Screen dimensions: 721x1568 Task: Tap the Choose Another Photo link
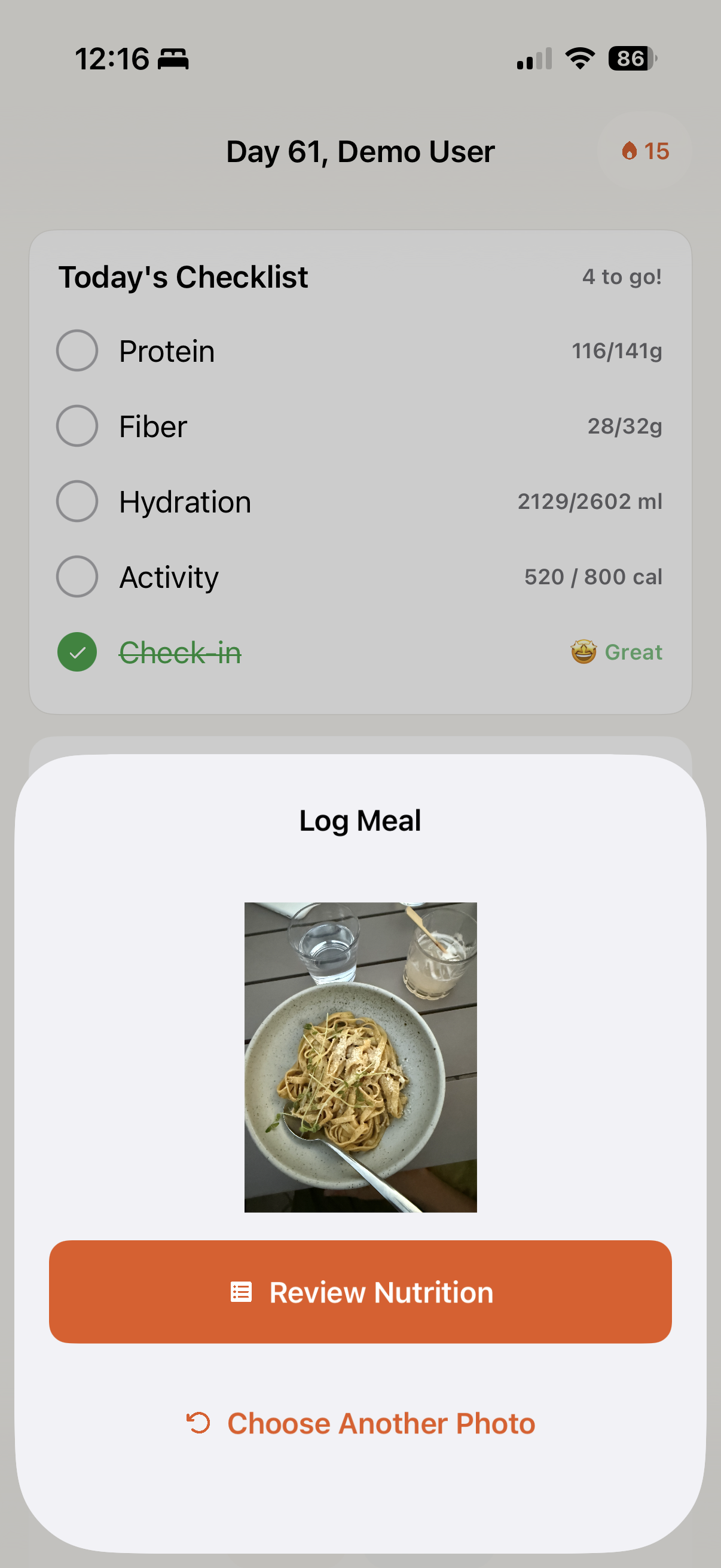click(381, 1423)
